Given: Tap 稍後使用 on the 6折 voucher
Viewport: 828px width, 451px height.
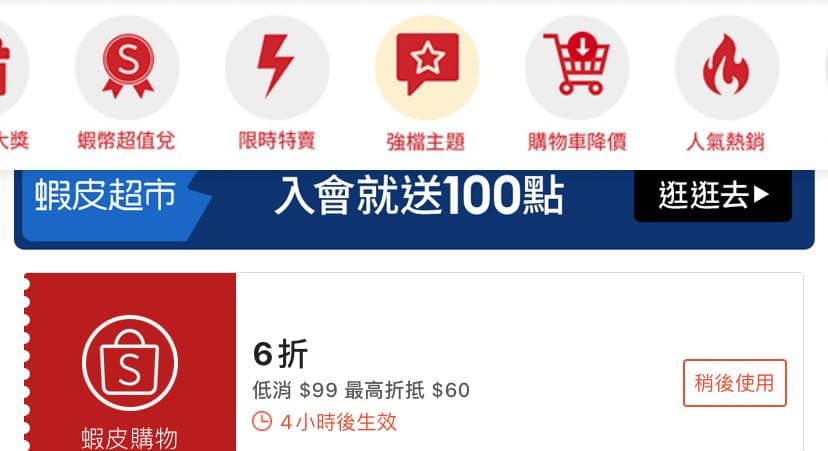Looking at the screenshot, I should [x=734, y=383].
